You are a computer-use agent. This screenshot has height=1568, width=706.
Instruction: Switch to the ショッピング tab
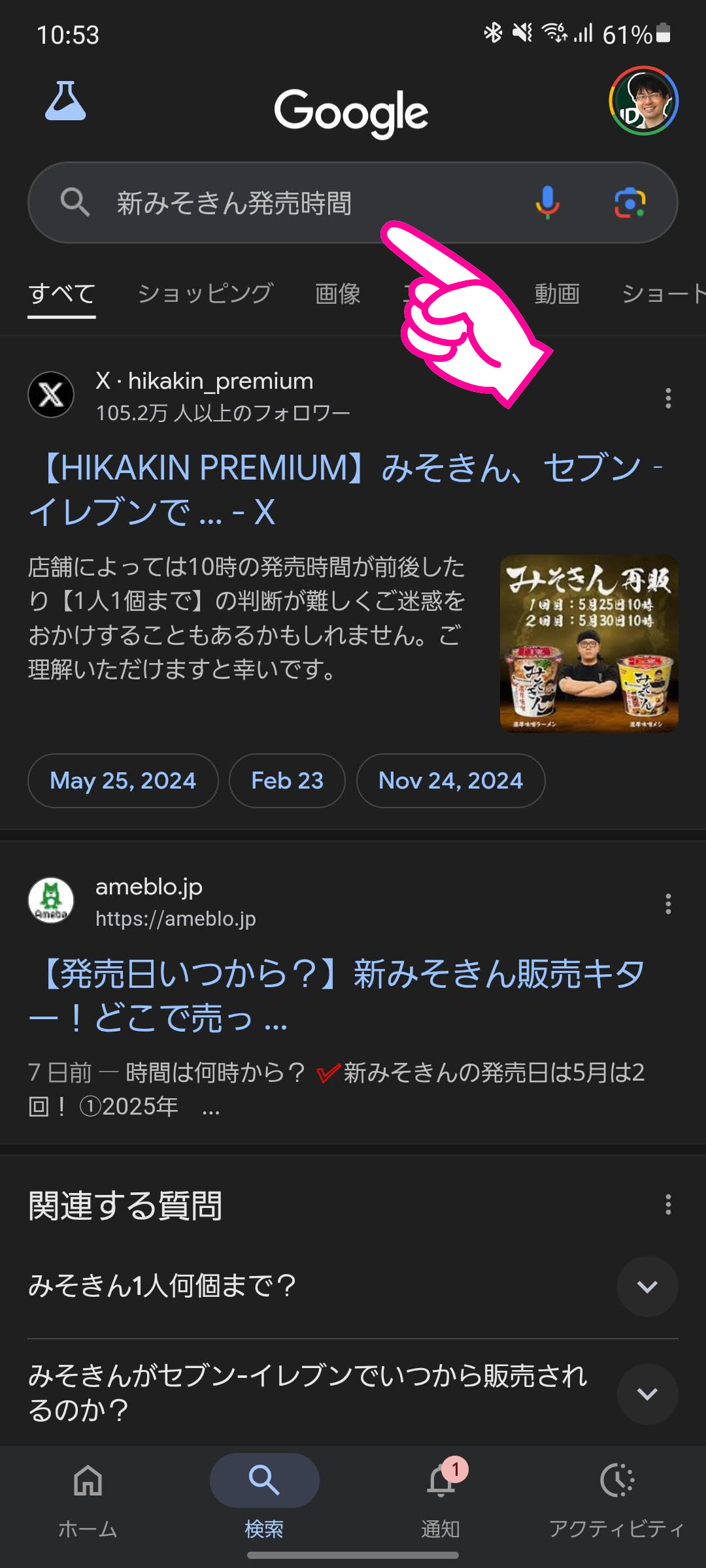205,293
